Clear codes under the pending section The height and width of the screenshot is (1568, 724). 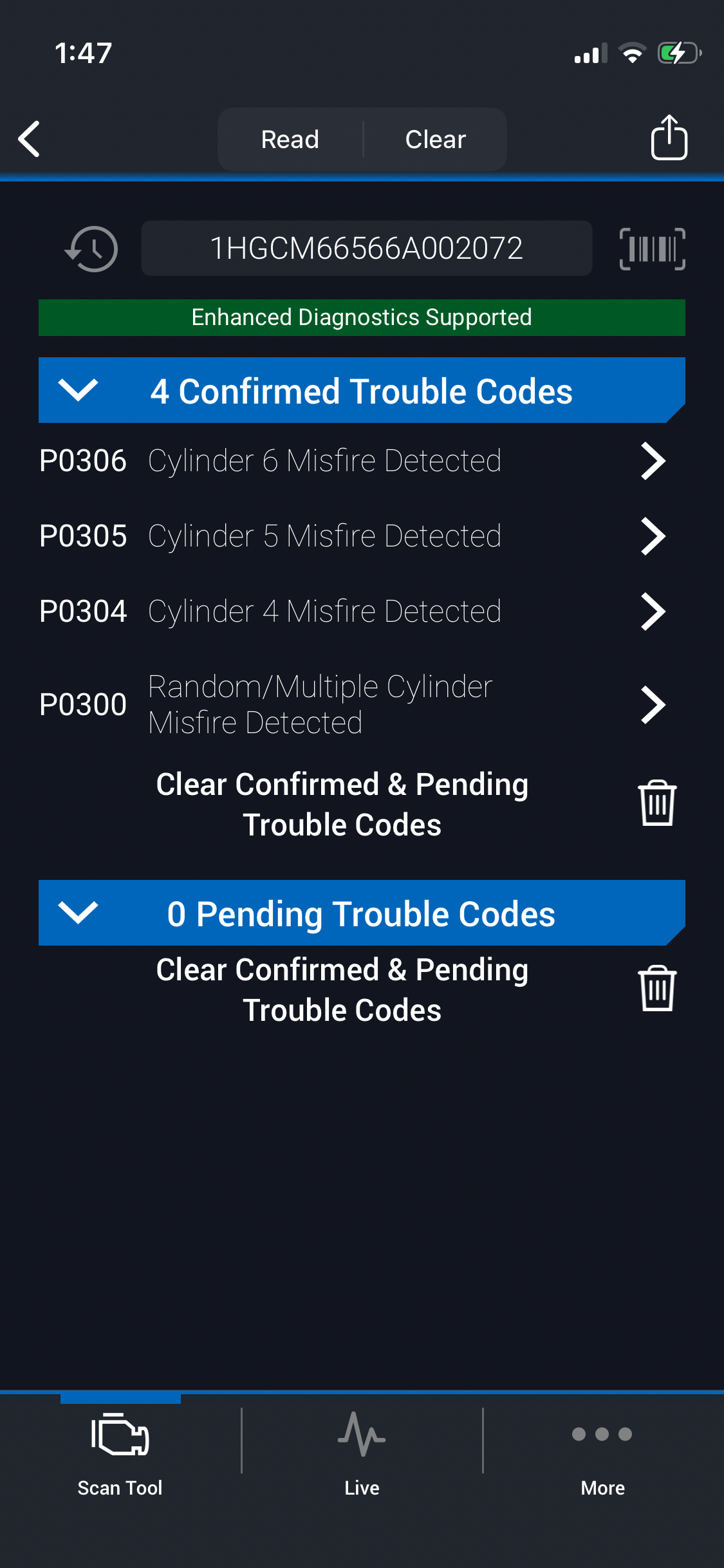click(x=656, y=989)
